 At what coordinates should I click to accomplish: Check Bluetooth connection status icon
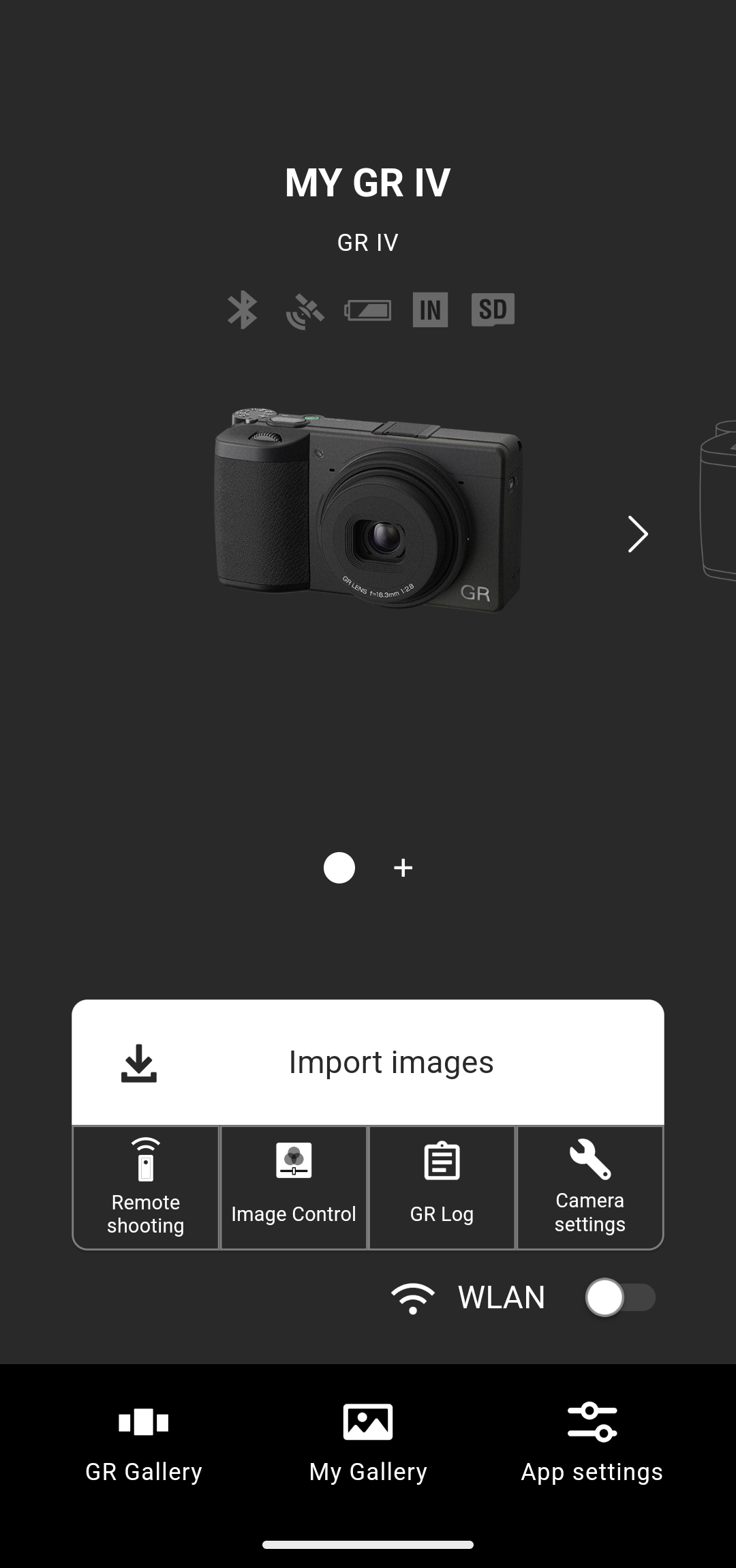[242, 310]
